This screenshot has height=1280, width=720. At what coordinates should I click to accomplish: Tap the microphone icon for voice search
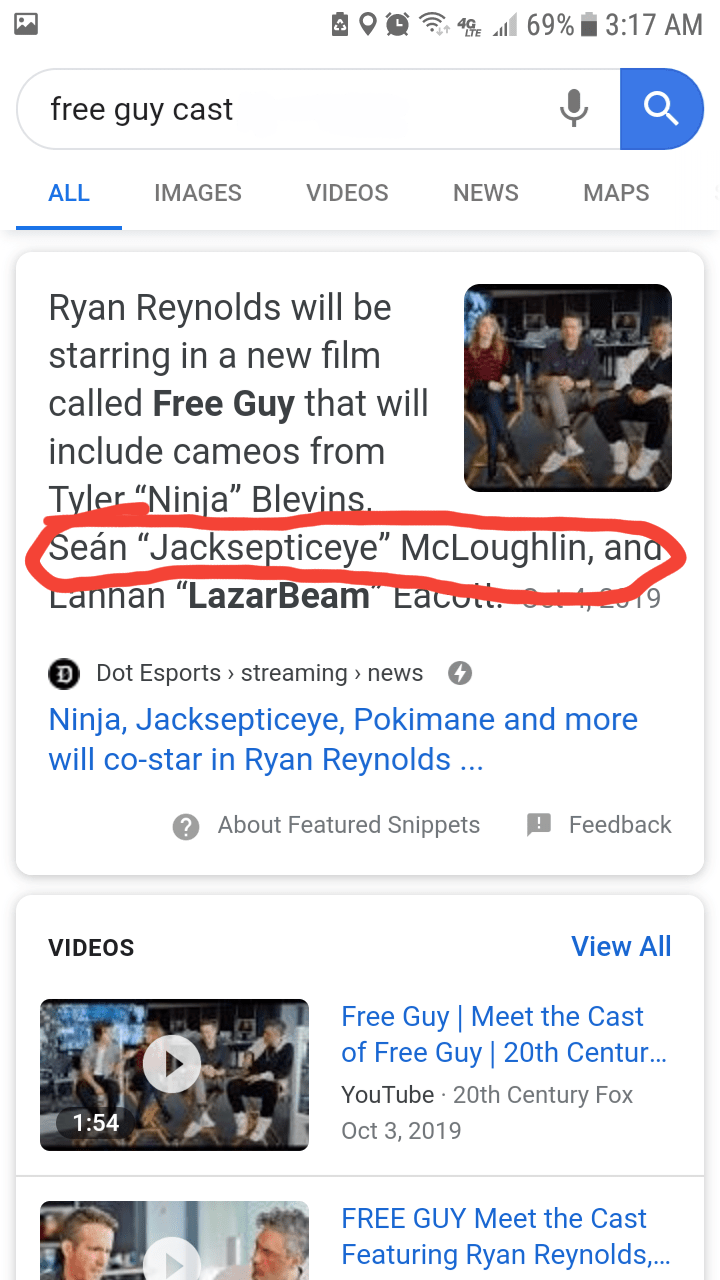[574, 109]
